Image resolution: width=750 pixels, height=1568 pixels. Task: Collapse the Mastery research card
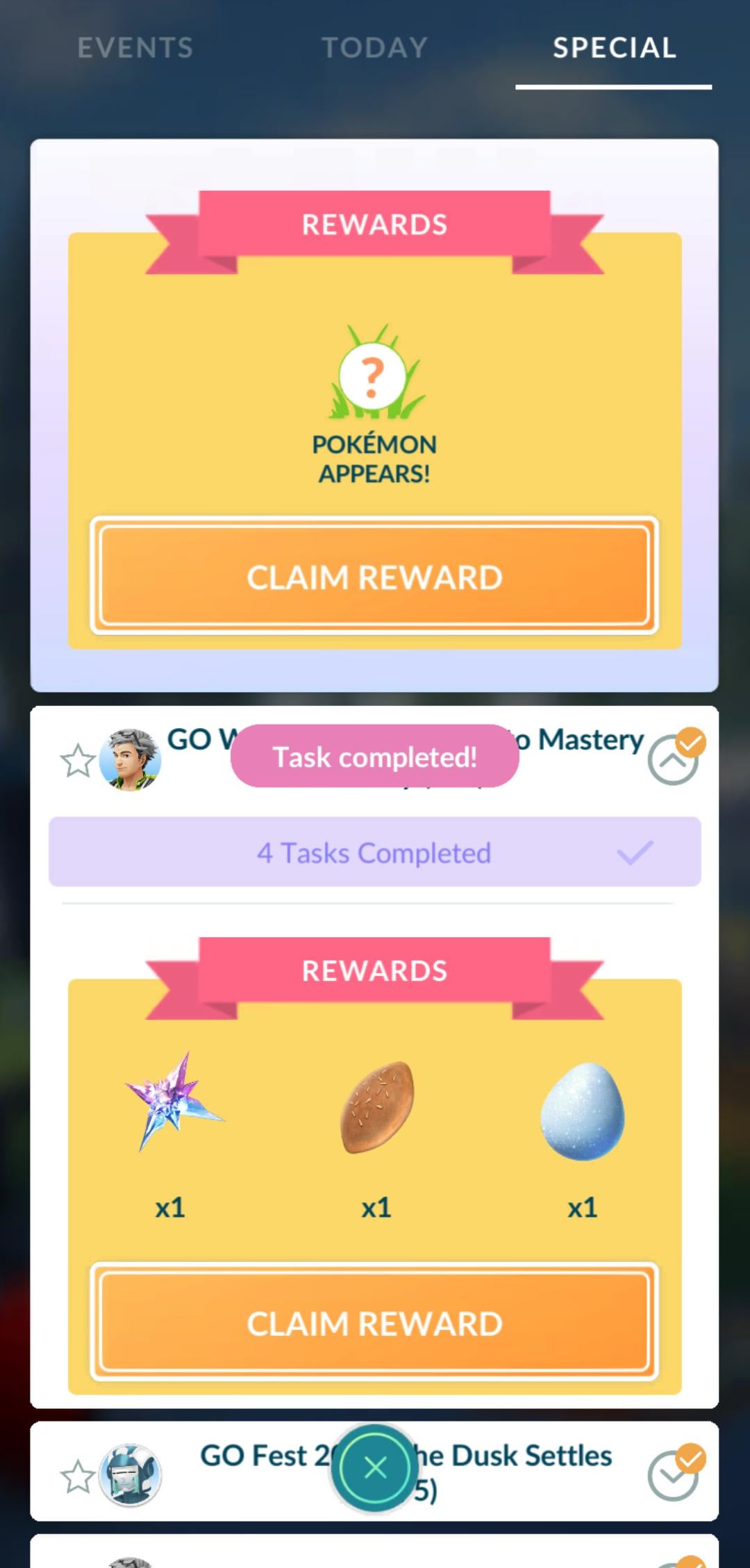(673, 760)
